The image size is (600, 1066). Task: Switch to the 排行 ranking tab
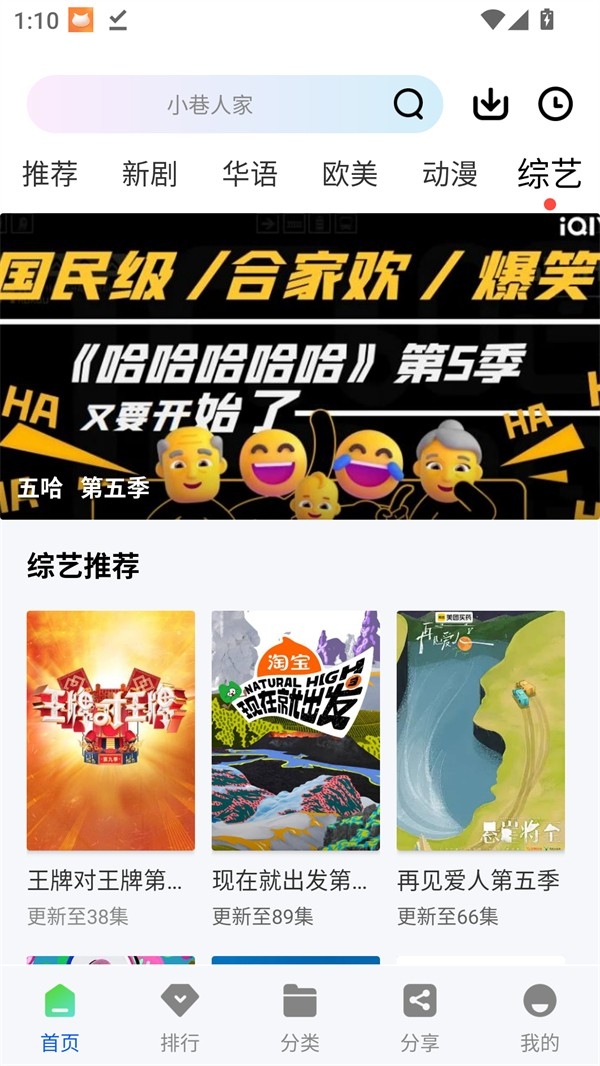tap(180, 1017)
